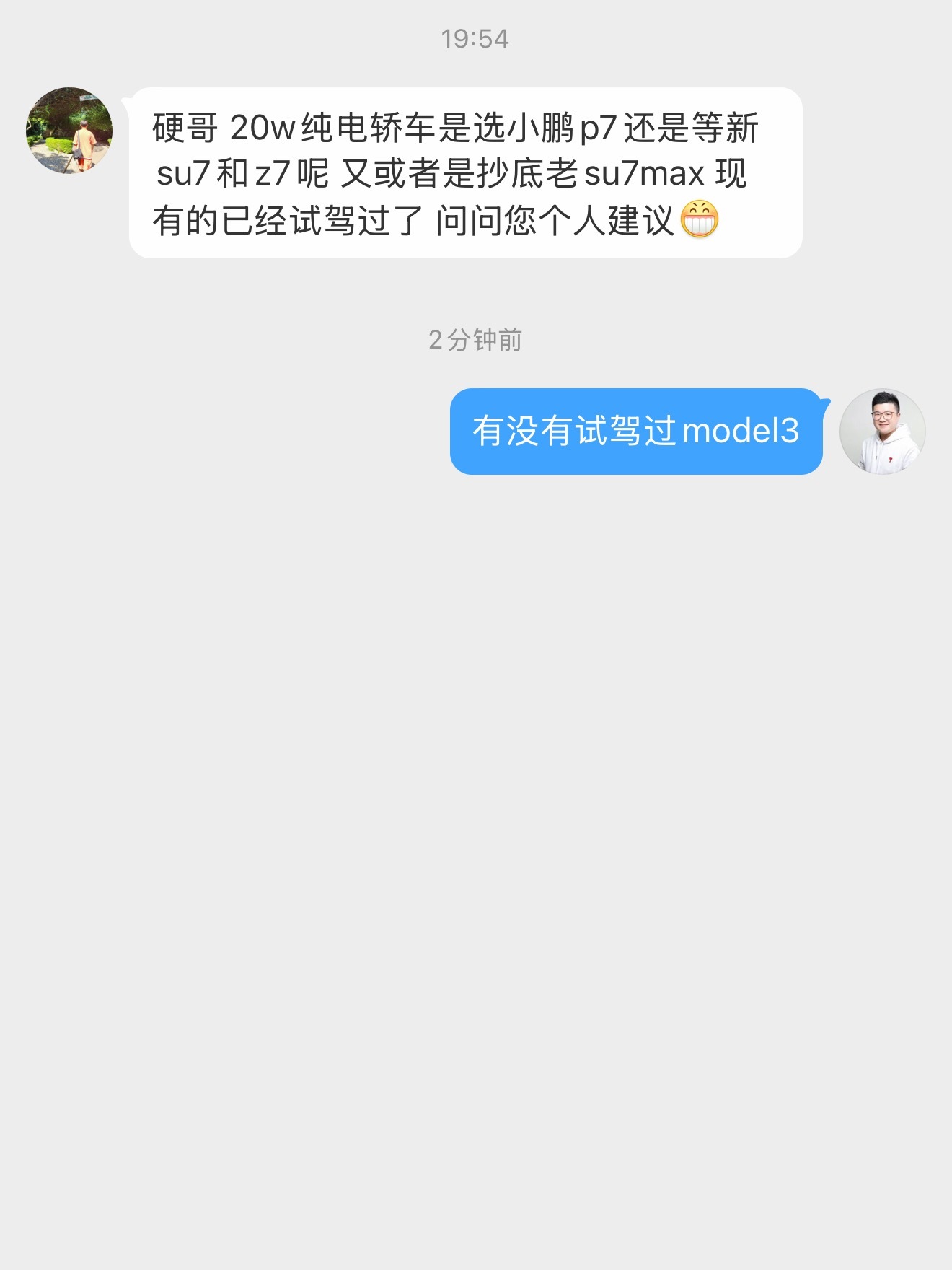The height and width of the screenshot is (1270, 952).
Task: Click the empty chat background area below messages
Action: point(476,794)
